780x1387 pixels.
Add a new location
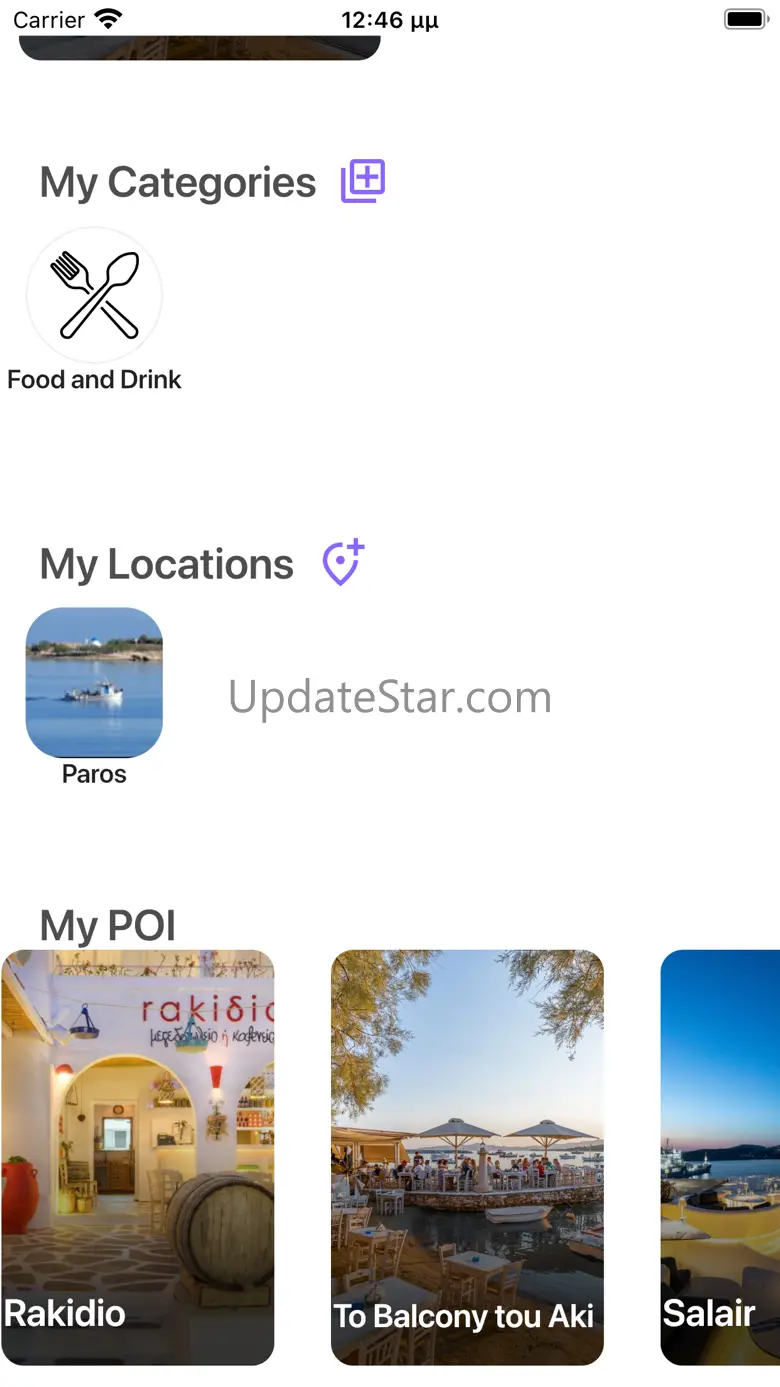click(343, 563)
